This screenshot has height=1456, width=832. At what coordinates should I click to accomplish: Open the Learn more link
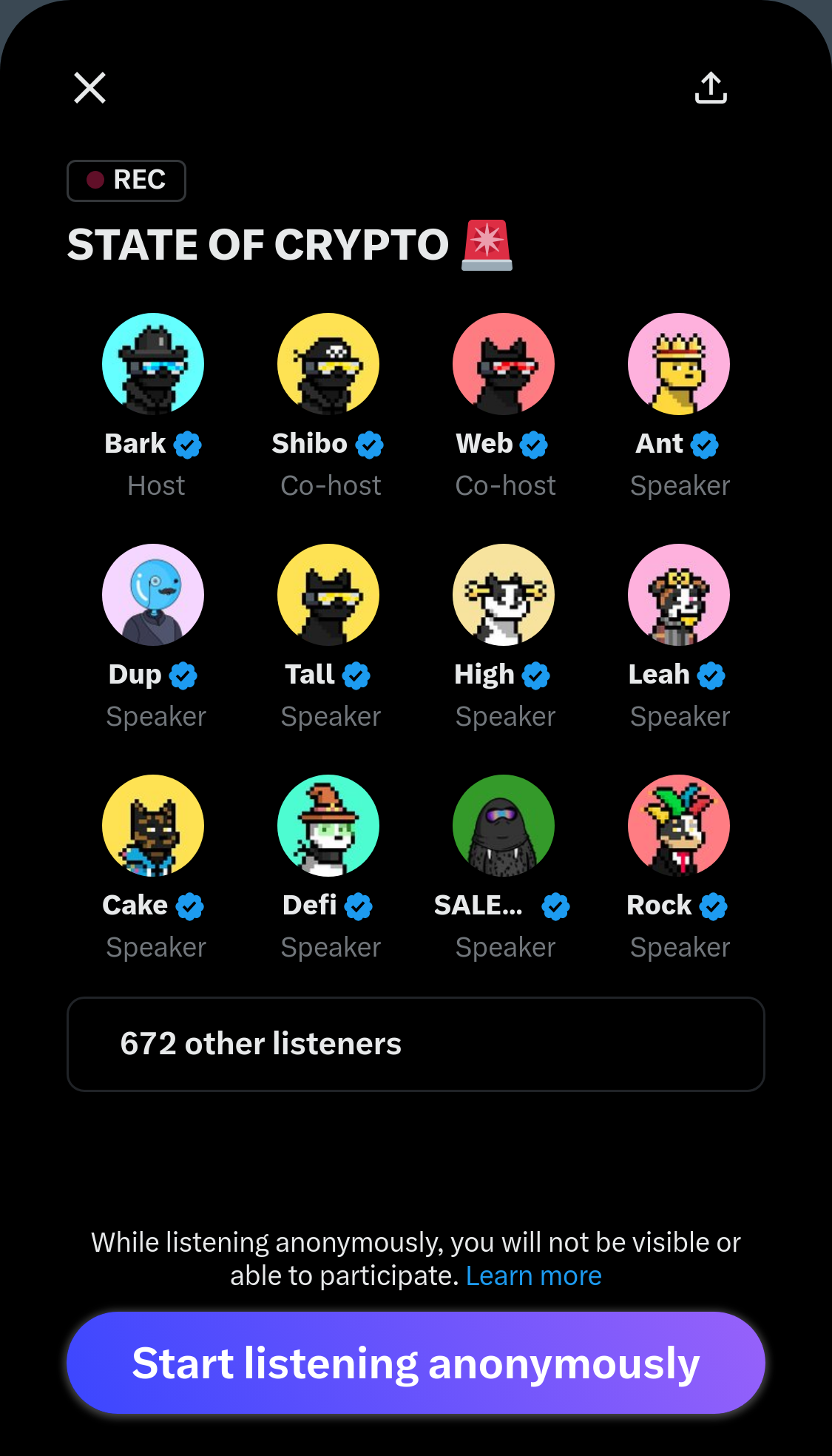point(533,1276)
